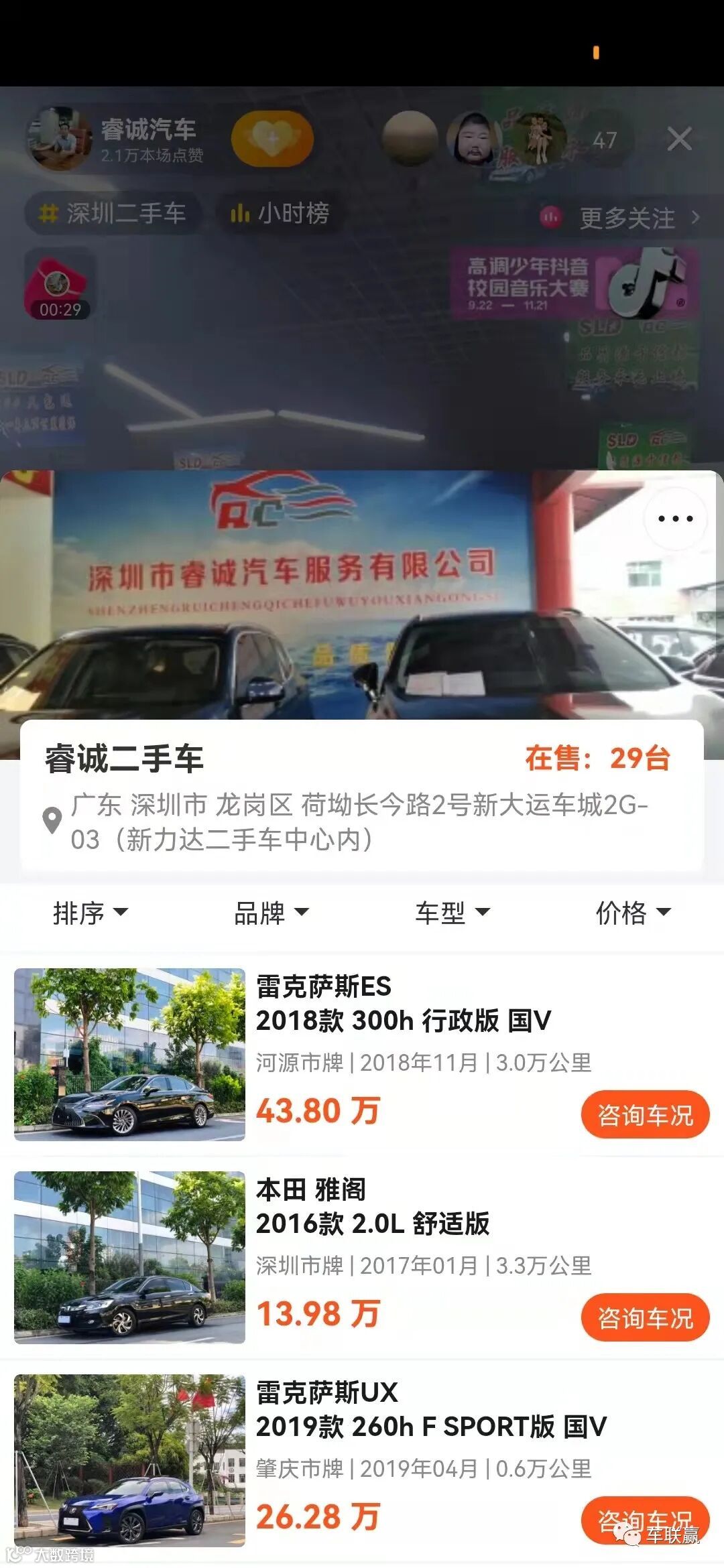Tap 咨询车况 for the 本田 雅阁

(644, 1318)
